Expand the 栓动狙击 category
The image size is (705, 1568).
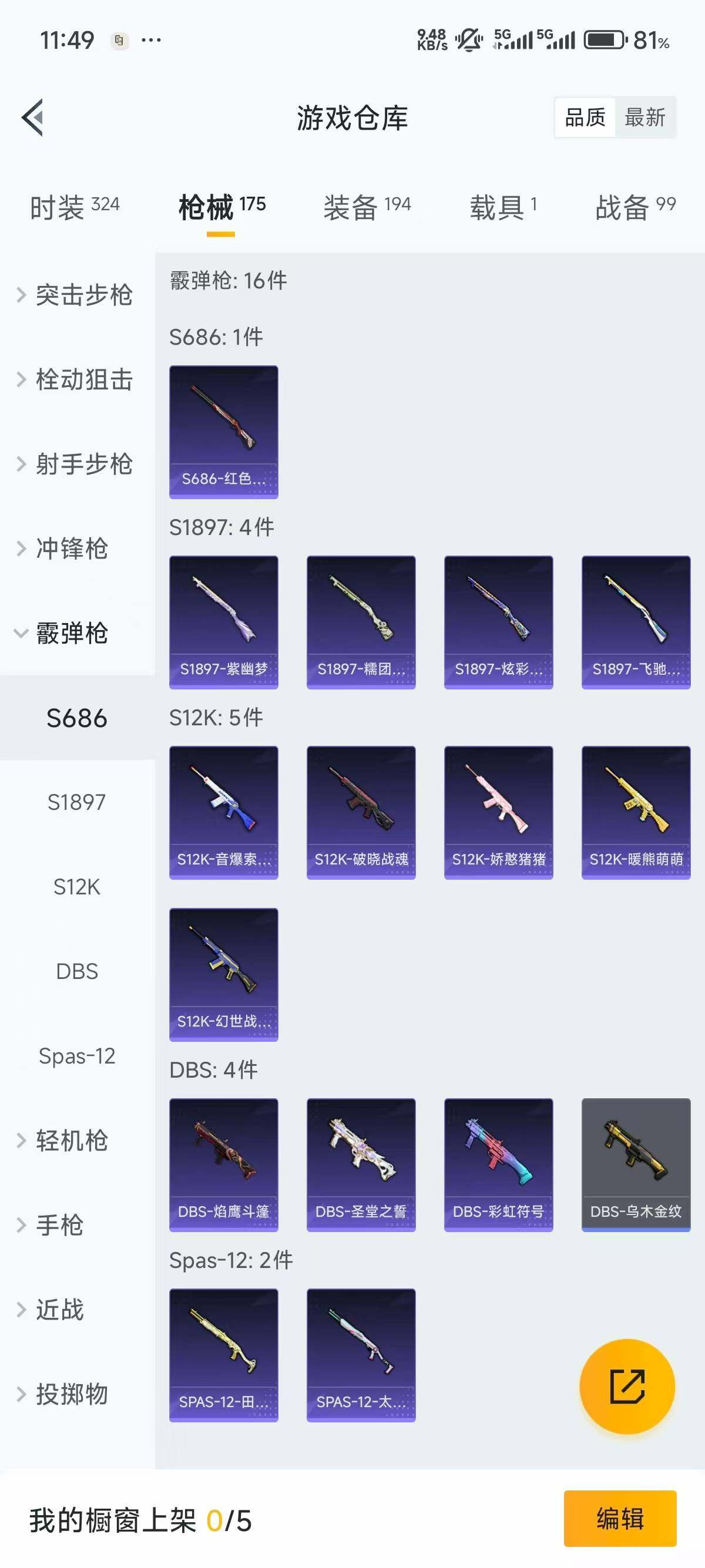75,381
